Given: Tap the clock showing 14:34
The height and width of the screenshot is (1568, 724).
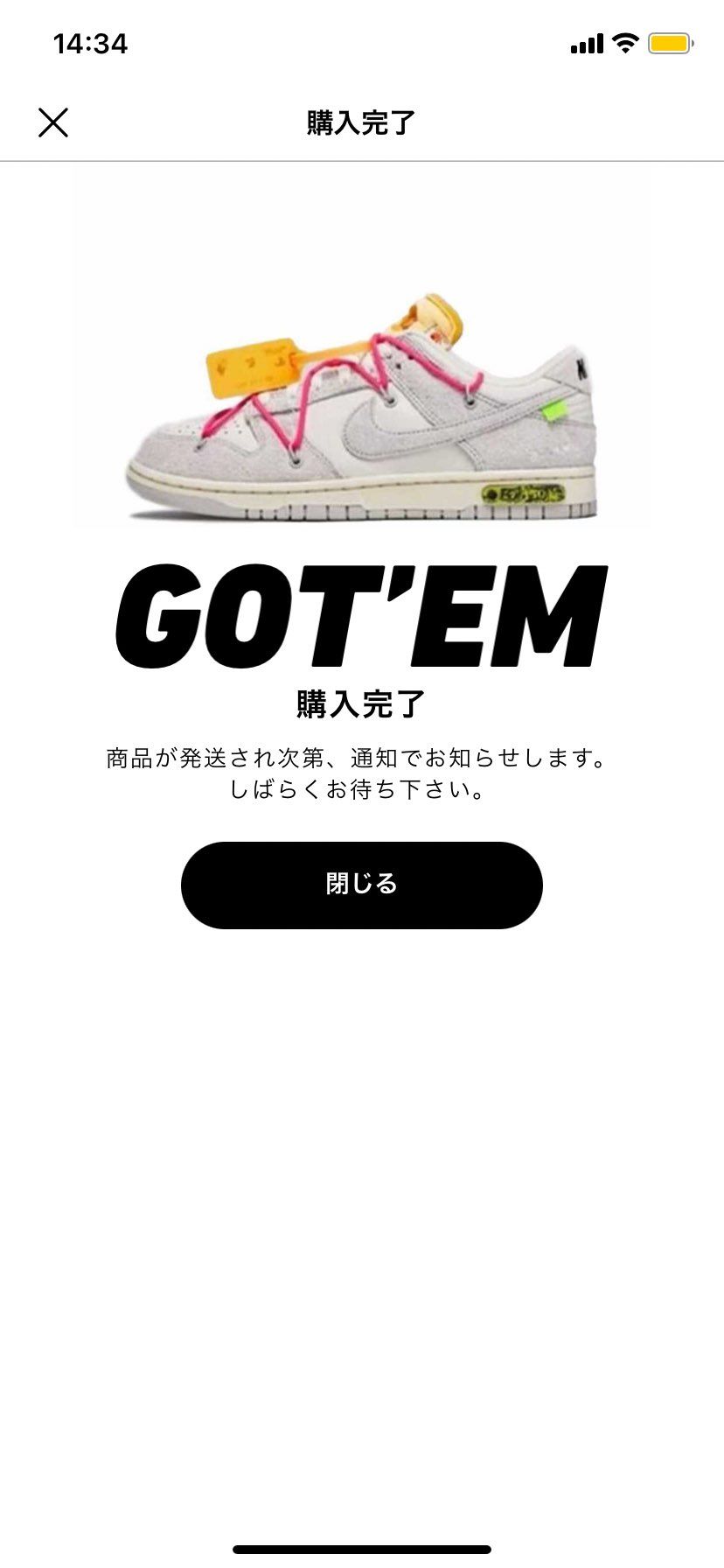Looking at the screenshot, I should point(90,39).
